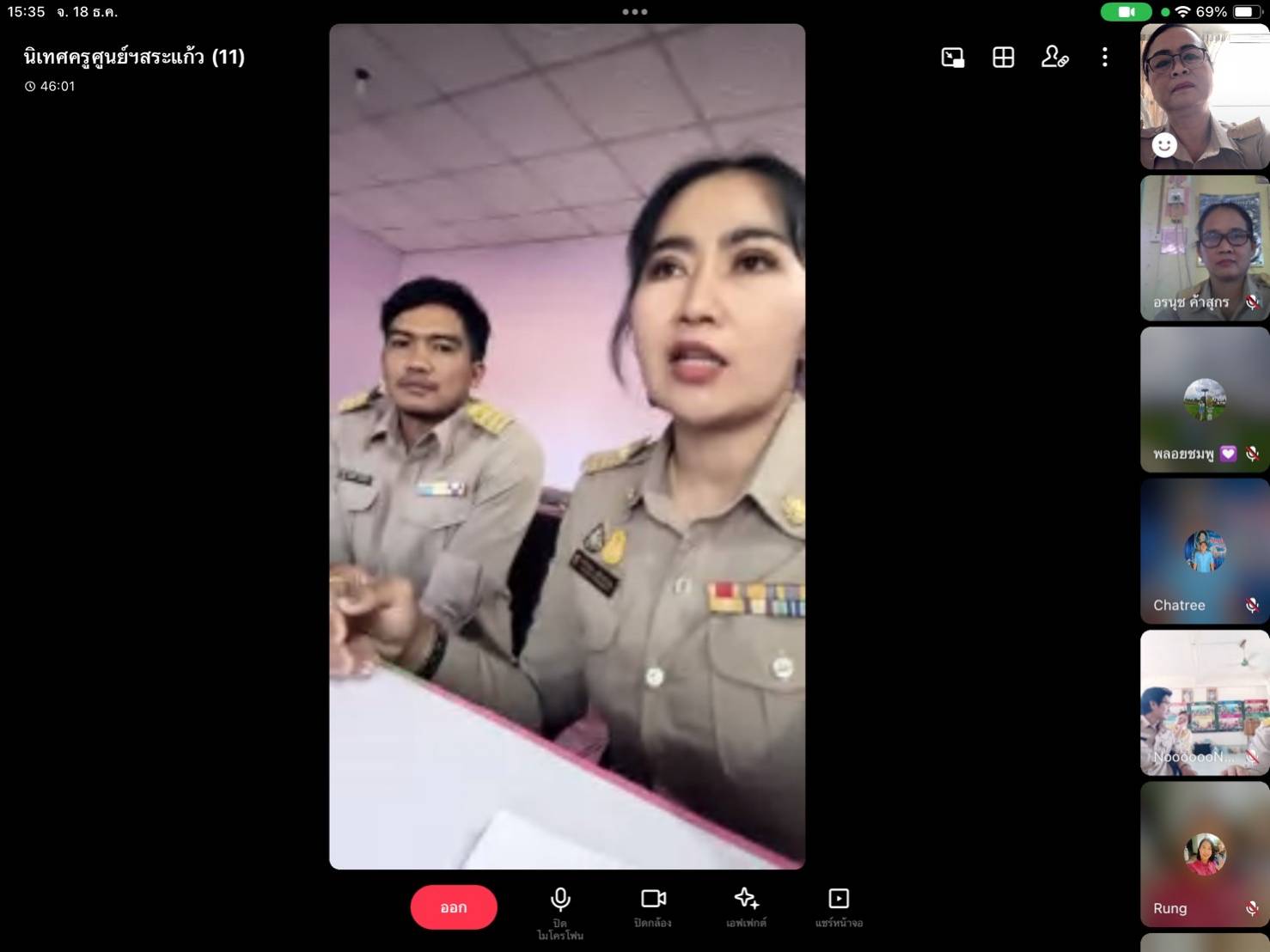1270x952 pixels.
Task: Open the three-dot overflow menu
Action: pos(1104,58)
